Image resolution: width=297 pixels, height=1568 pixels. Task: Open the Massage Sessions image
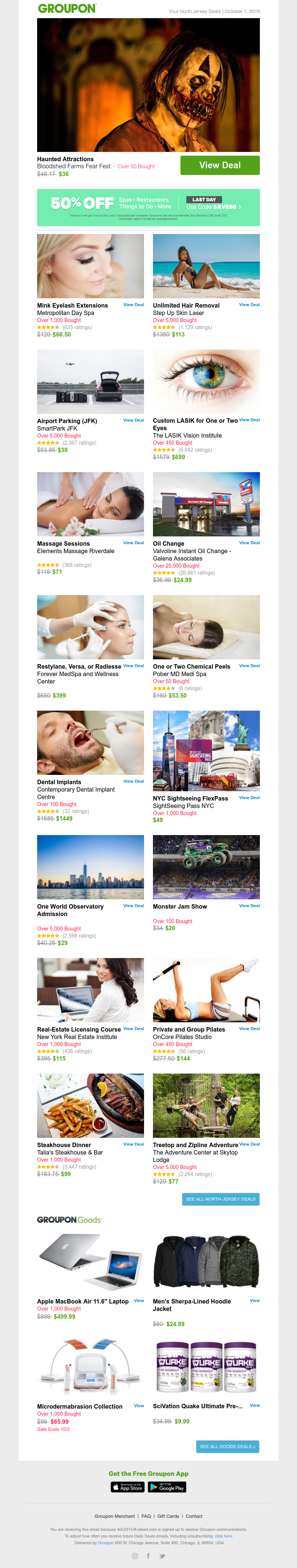pyautogui.click(x=90, y=504)
